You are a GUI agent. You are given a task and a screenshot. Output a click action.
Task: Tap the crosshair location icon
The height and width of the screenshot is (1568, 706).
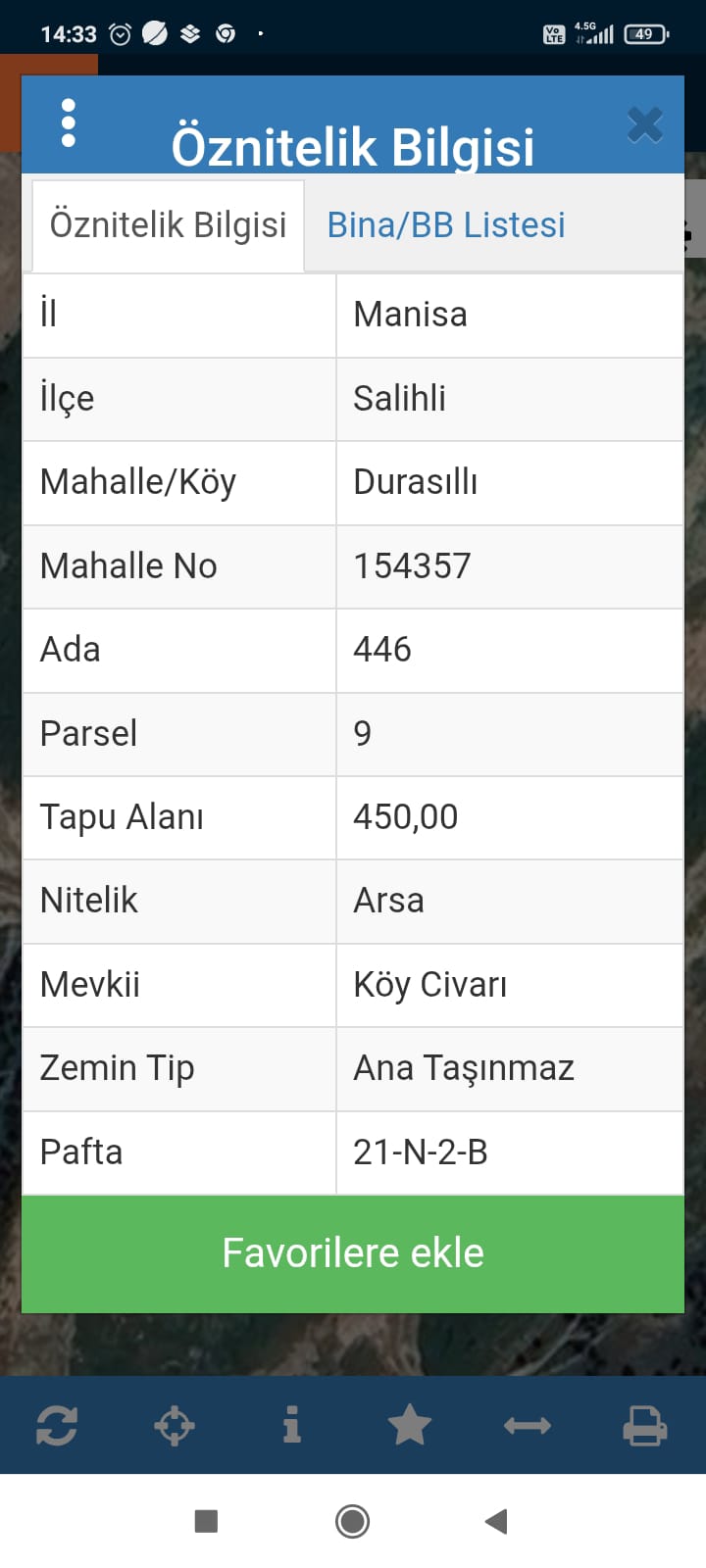click(x=175, y=1425)
